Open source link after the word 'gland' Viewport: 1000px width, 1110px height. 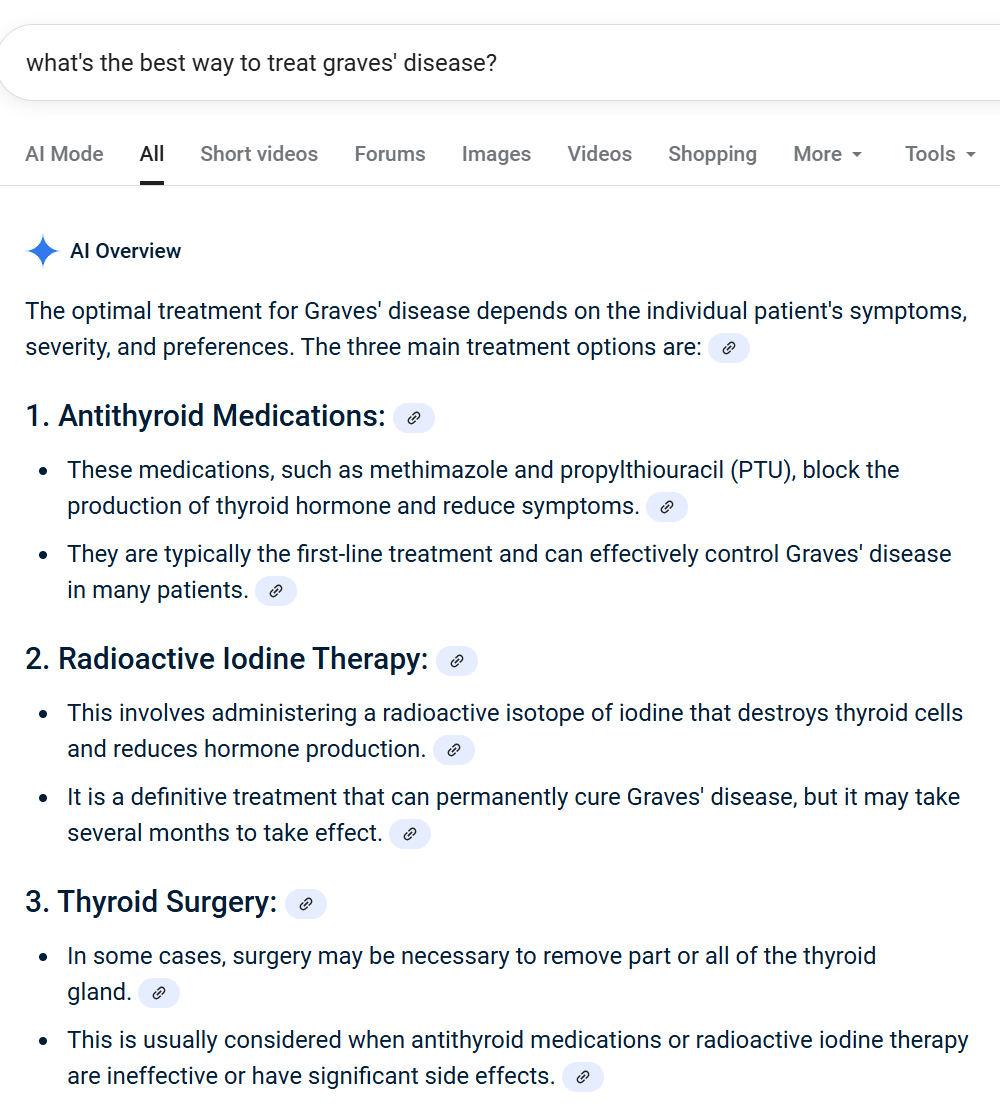pyautogui.click(x=159, y=993)
